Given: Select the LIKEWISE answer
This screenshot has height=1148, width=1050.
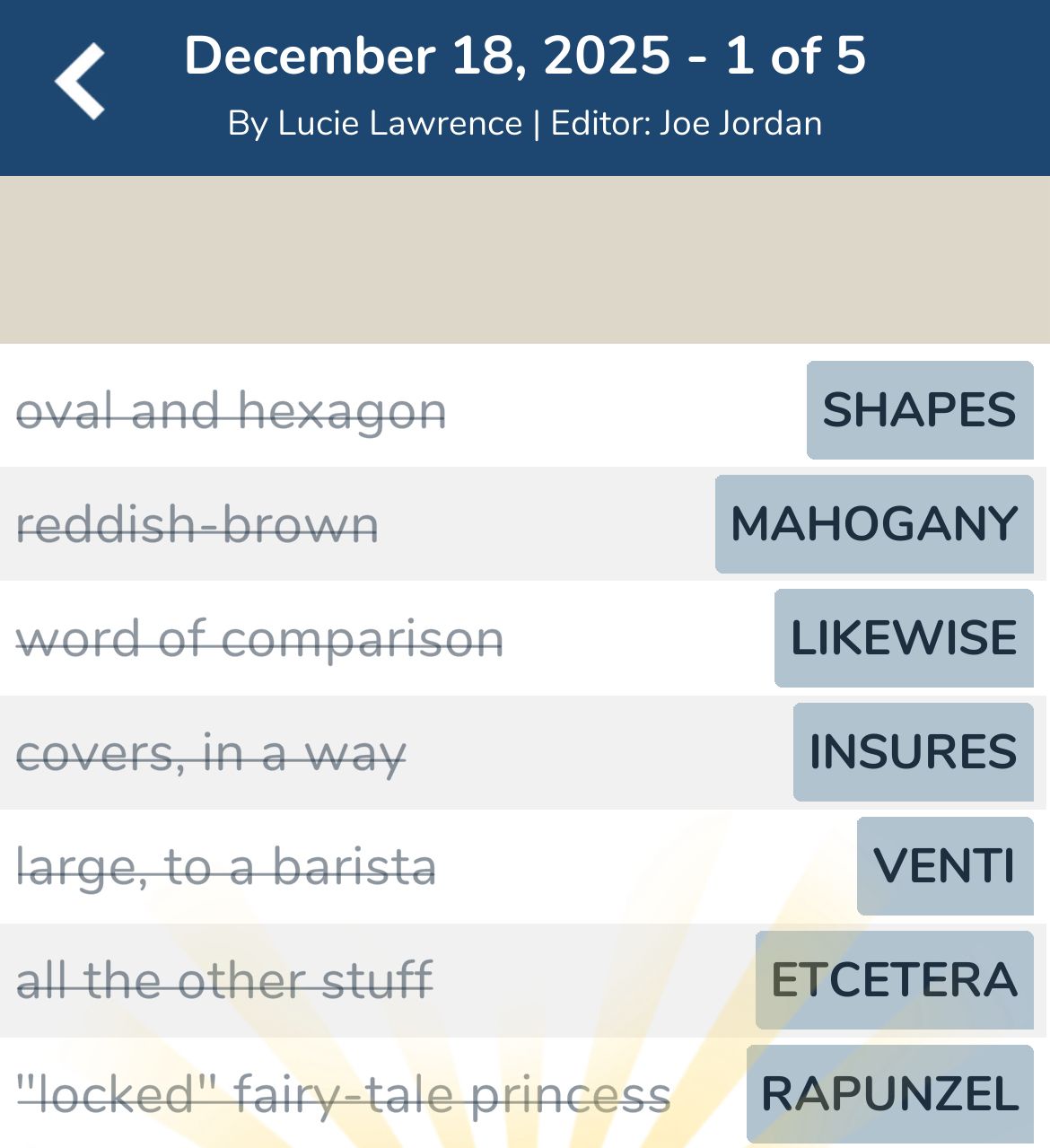Looking at the screenshot, I should tap(902, 638).
